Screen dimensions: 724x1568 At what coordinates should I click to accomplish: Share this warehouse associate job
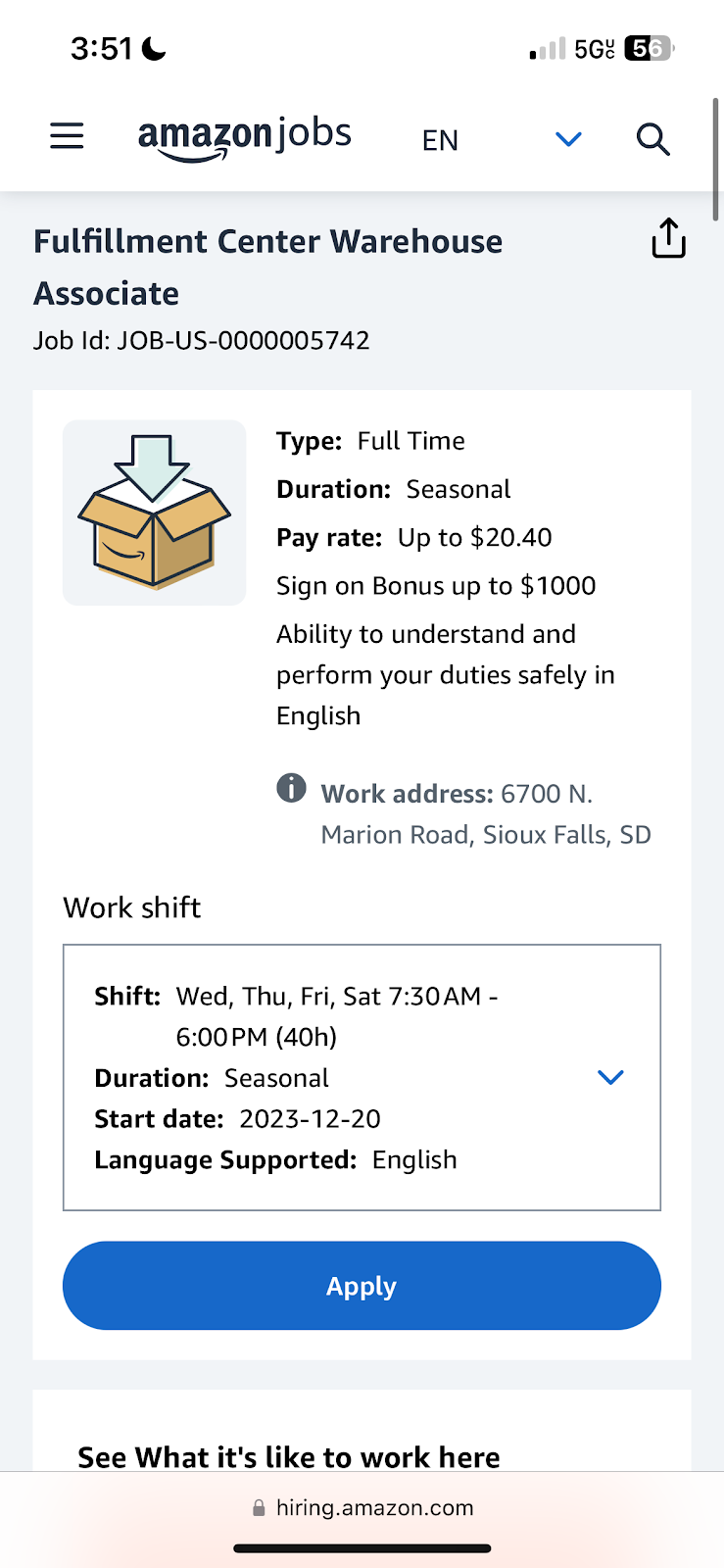(x=669, y=238)
